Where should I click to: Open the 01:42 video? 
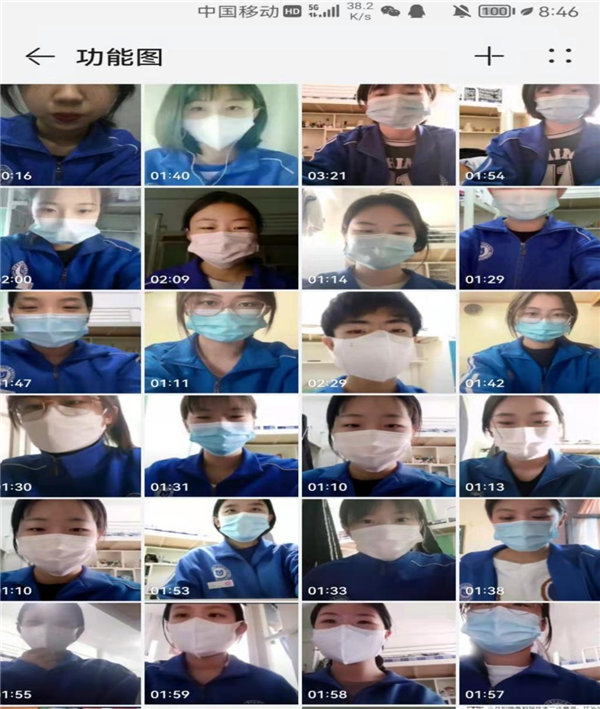(x=530, y=342)
